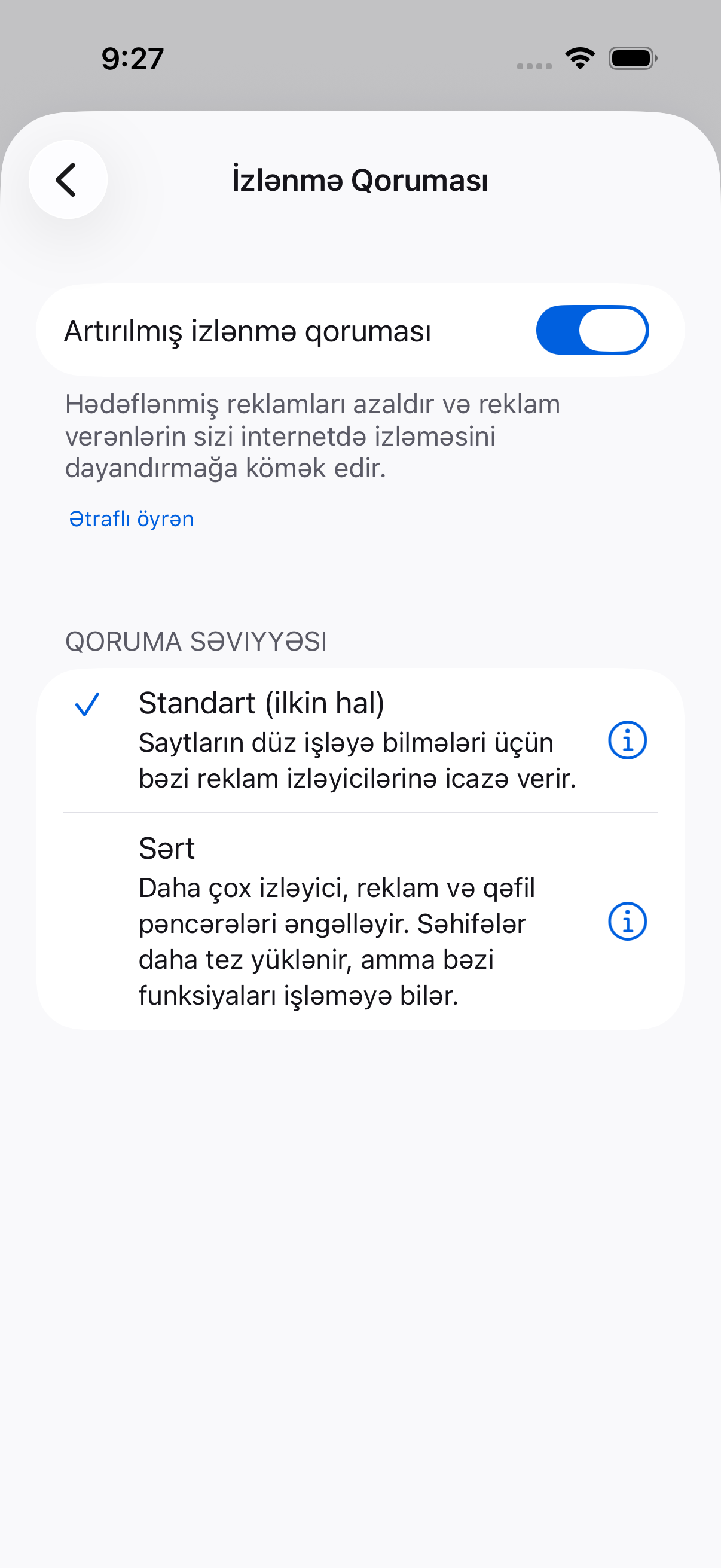721x1568 pixels.
Task: Open info icon for Standart (ilkin hal)
Action: coord(627,740)
